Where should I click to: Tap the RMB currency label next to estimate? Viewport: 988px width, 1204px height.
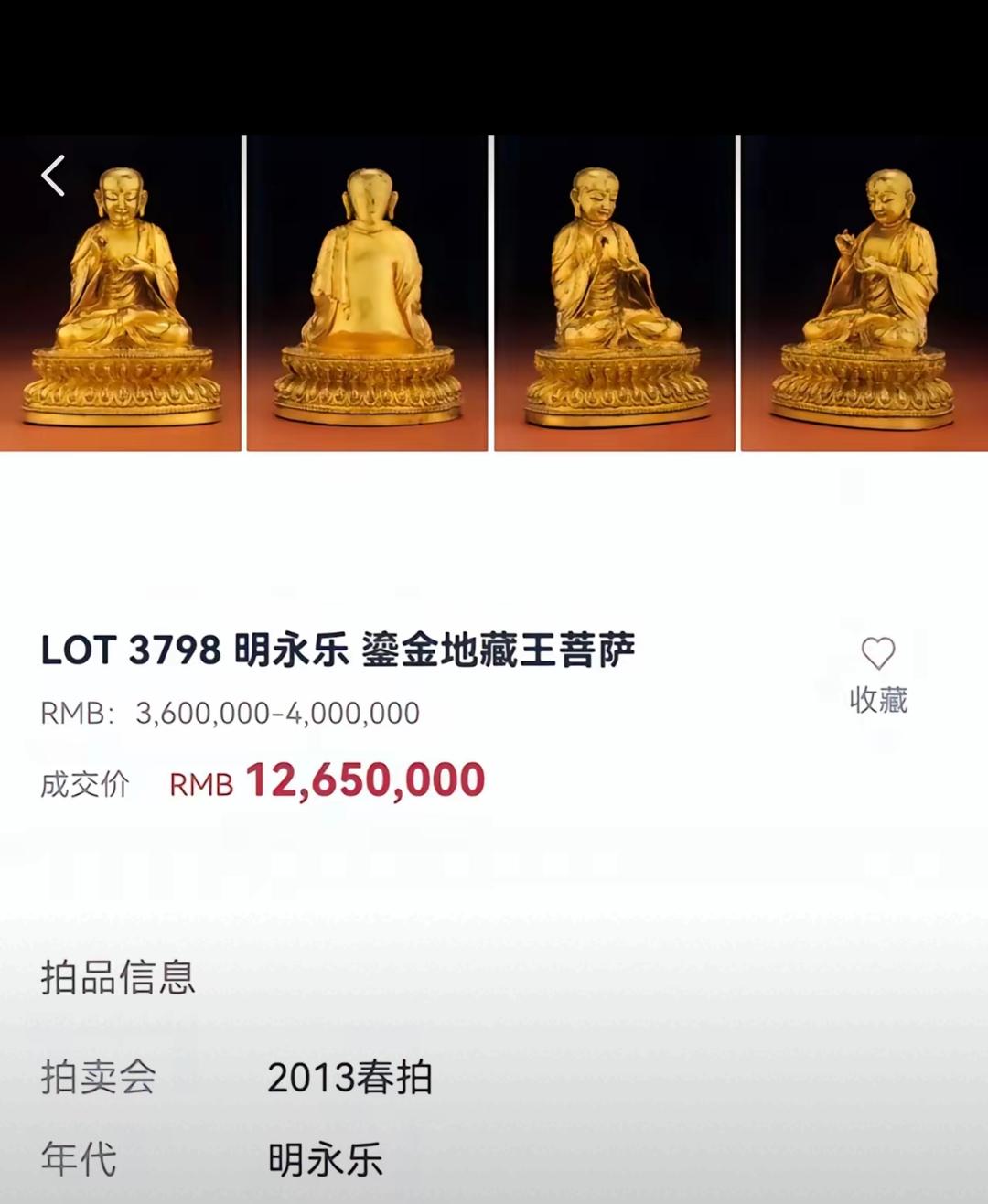(x=71, y=712)
